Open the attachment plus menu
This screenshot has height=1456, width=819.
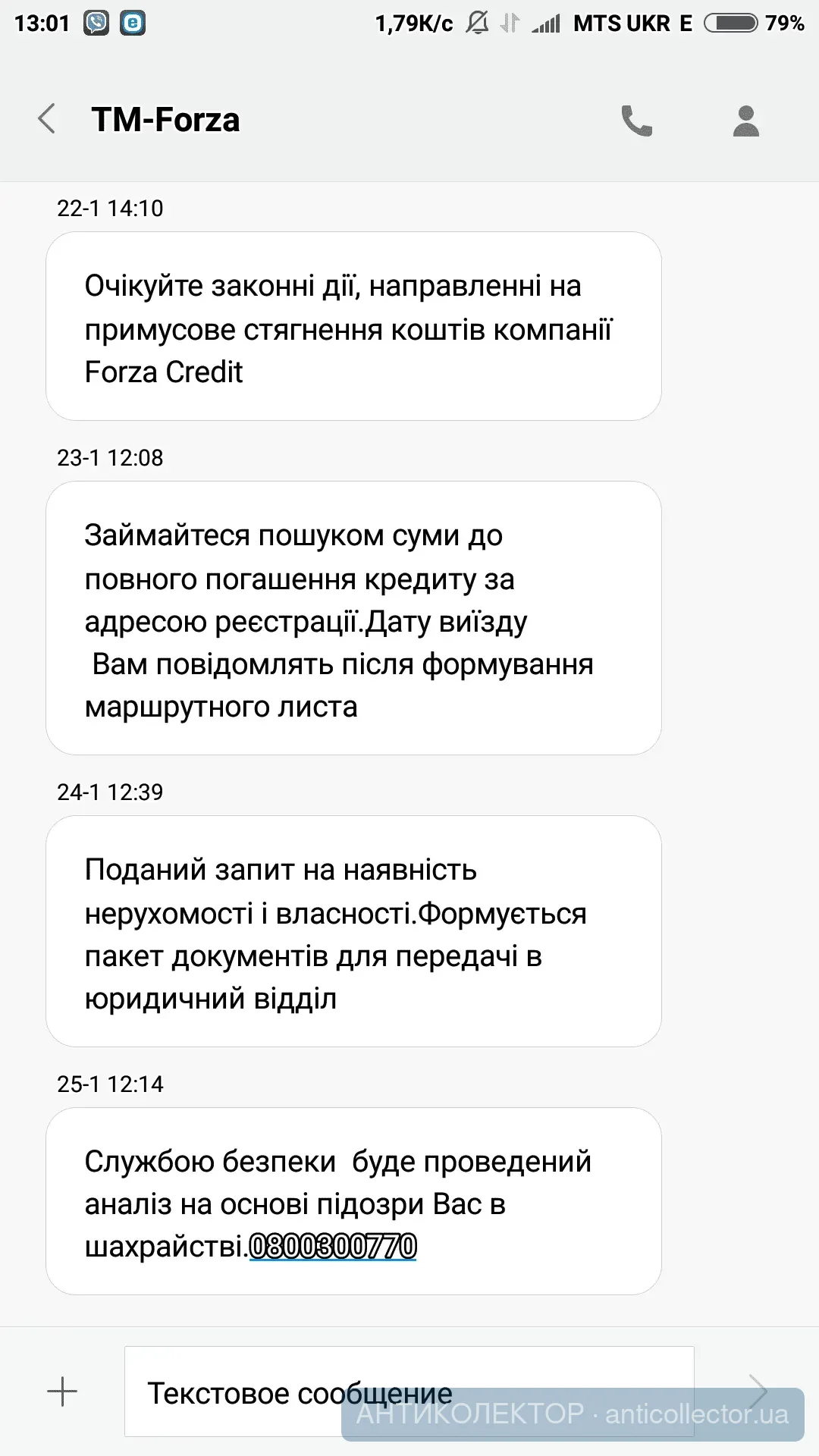point(62,1392)
